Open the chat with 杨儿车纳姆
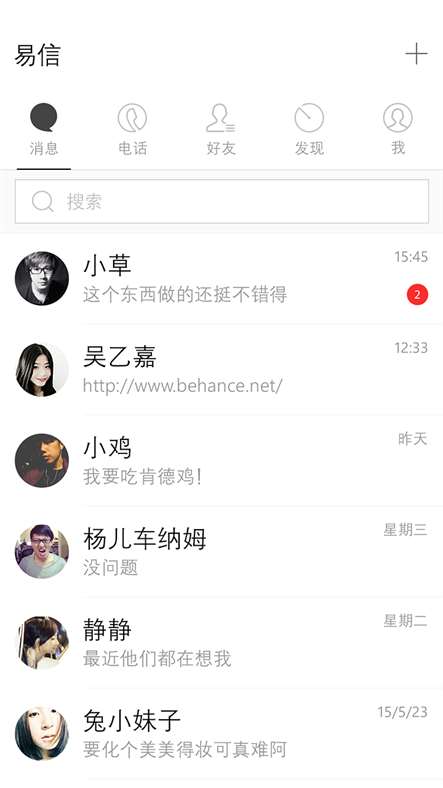This screenshot has height=788, width=443. pos(222,551)
